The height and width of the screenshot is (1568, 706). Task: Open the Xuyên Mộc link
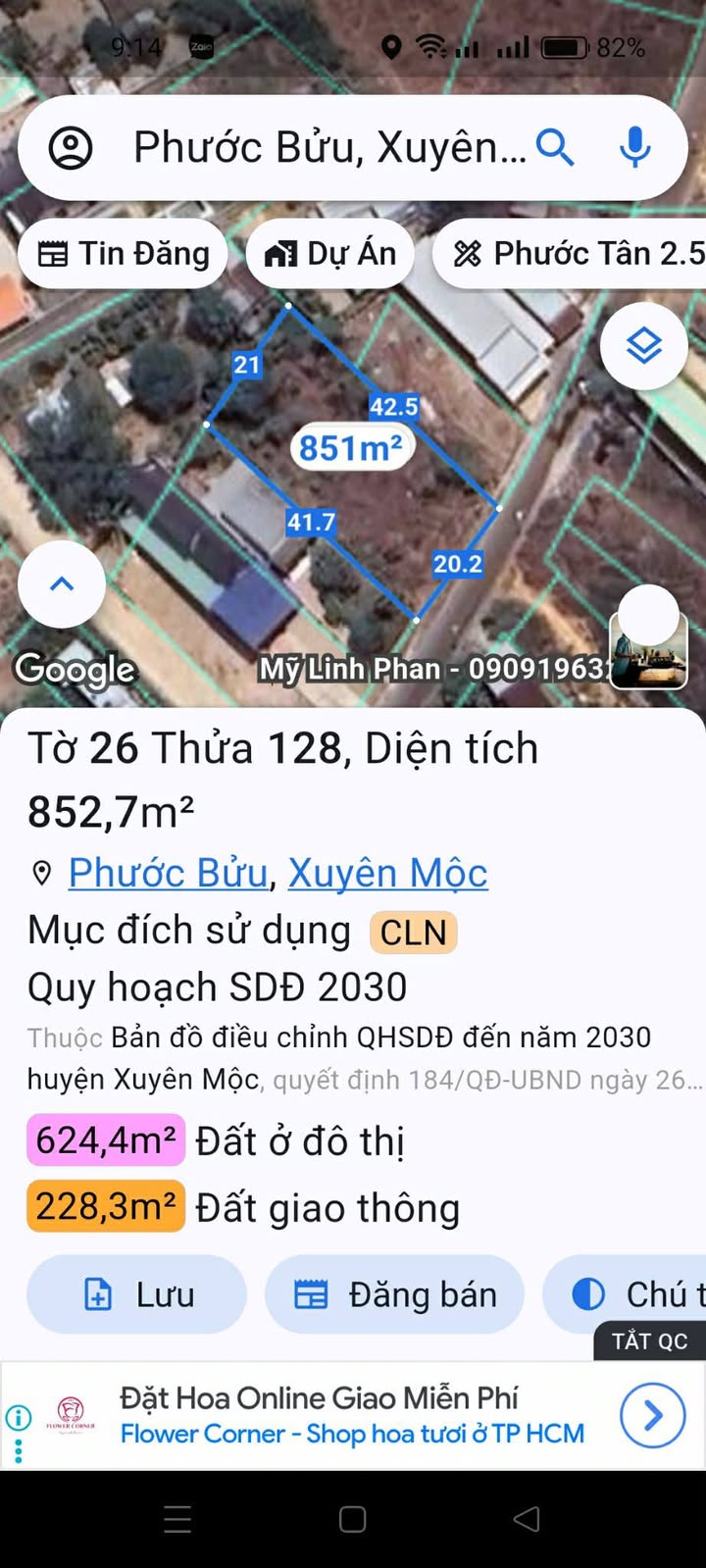(387, 873)
